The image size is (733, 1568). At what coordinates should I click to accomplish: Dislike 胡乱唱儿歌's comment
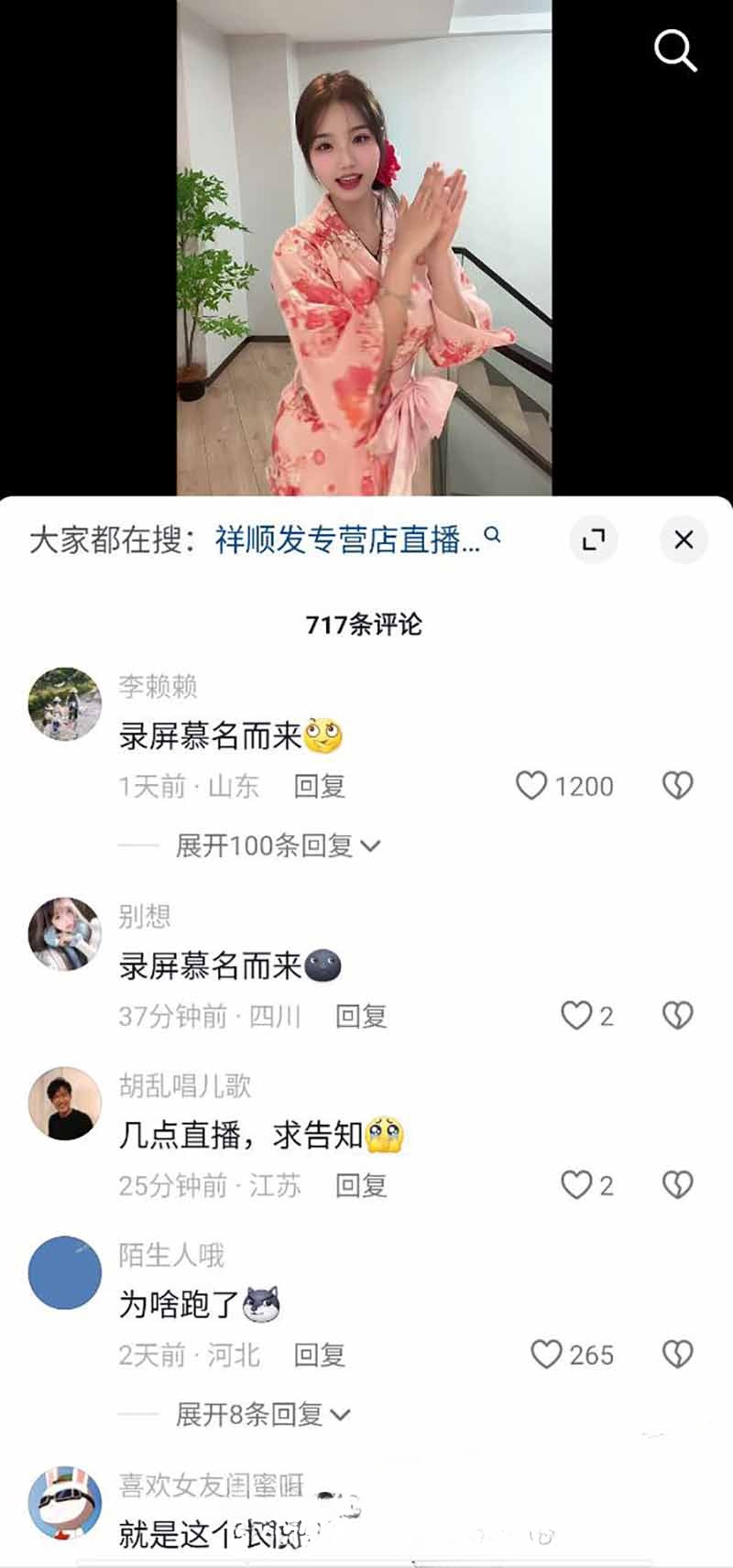point(677,1185)
